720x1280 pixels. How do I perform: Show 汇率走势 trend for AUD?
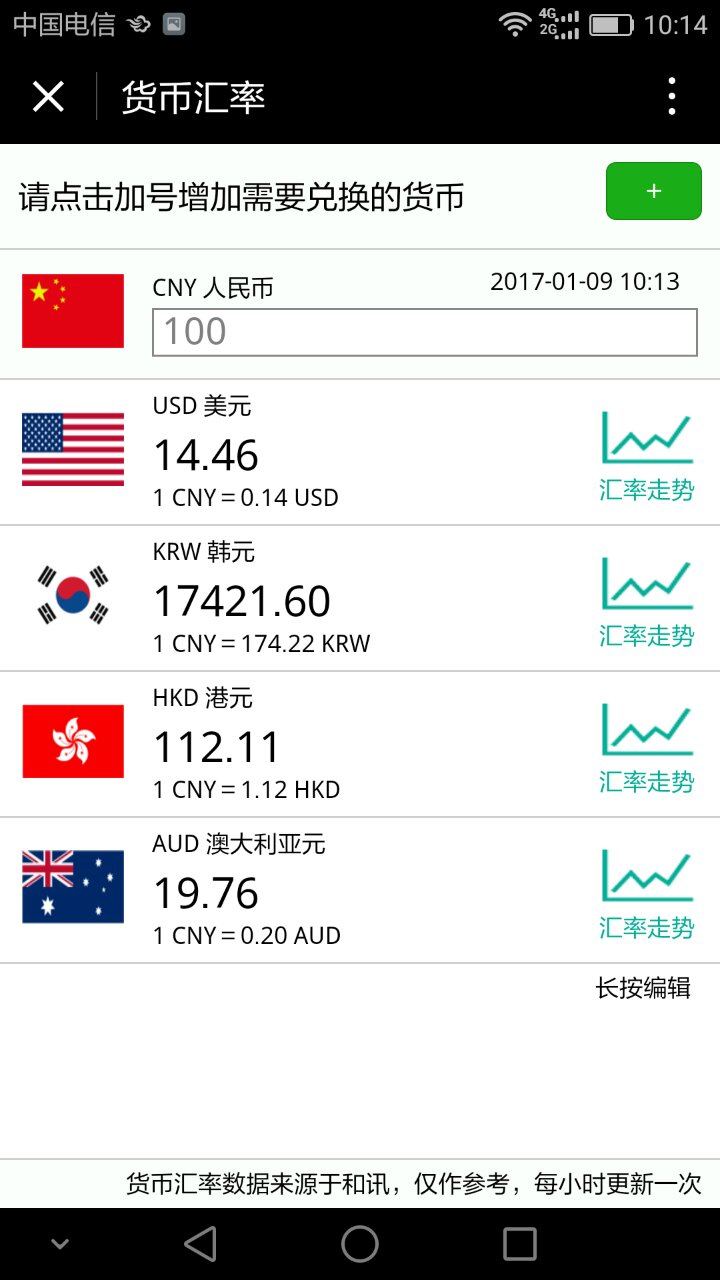tap(646, 893)
